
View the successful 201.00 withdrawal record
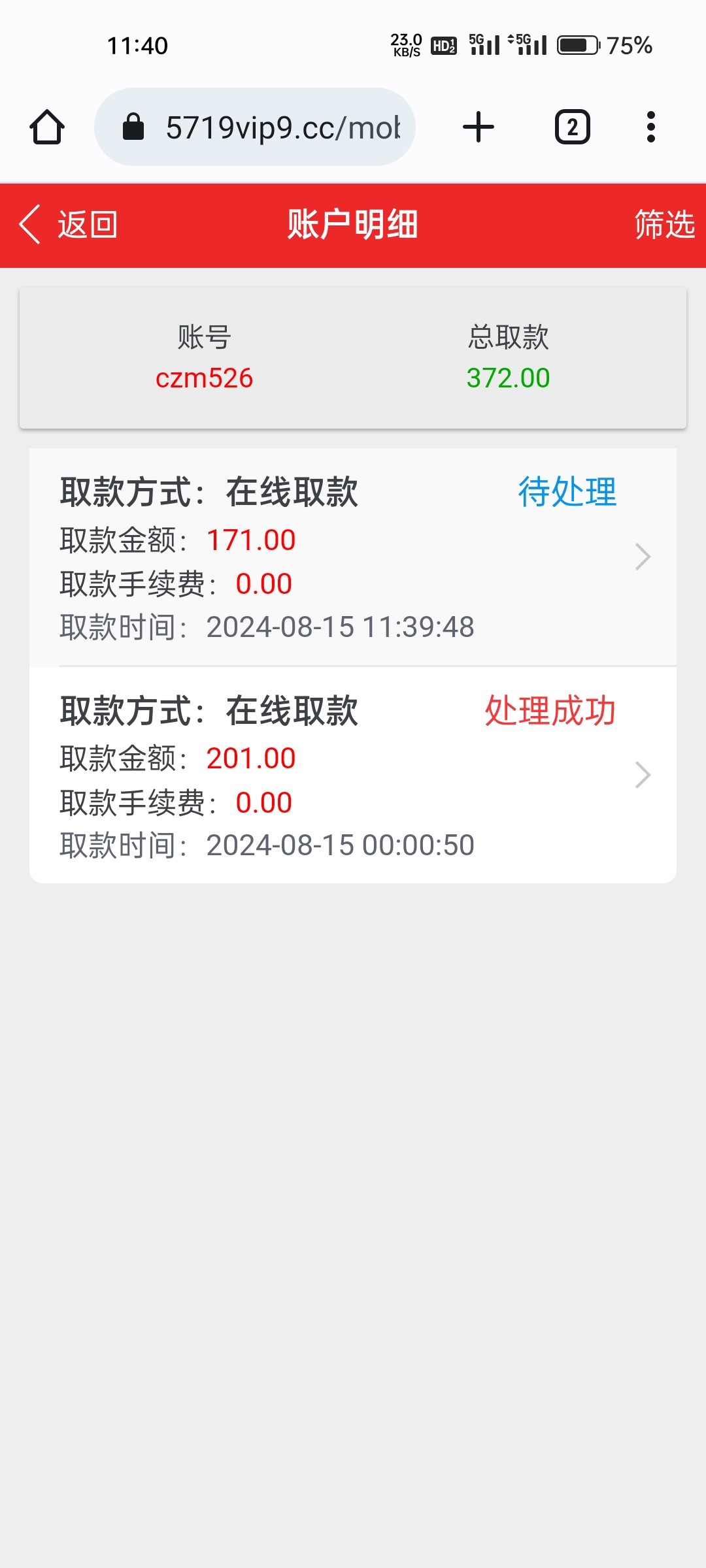353,776
